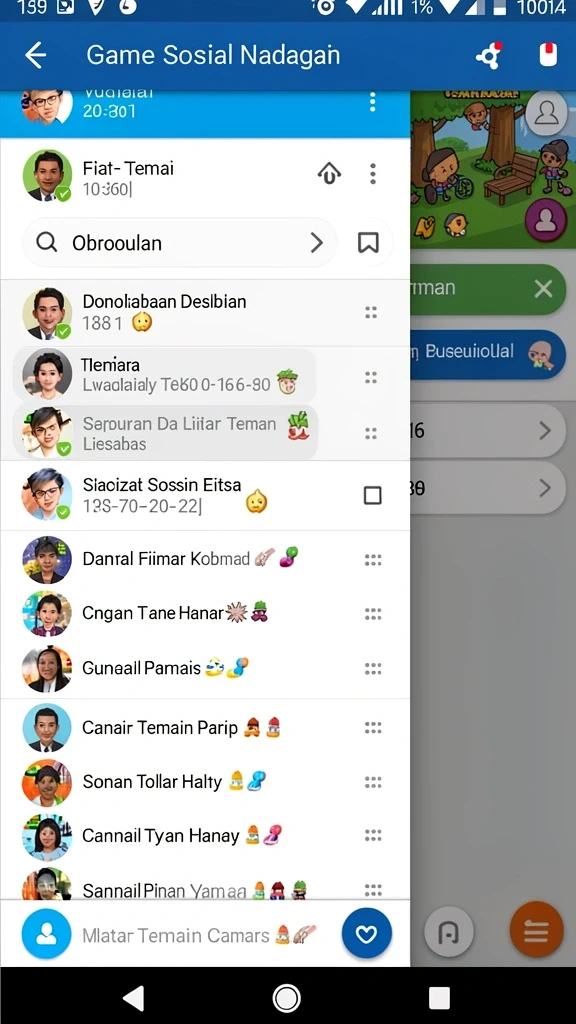Tap the upload icon beside Fiat- Temai
This screenshot has width=576, height=1024.
[x=329, y=174]
